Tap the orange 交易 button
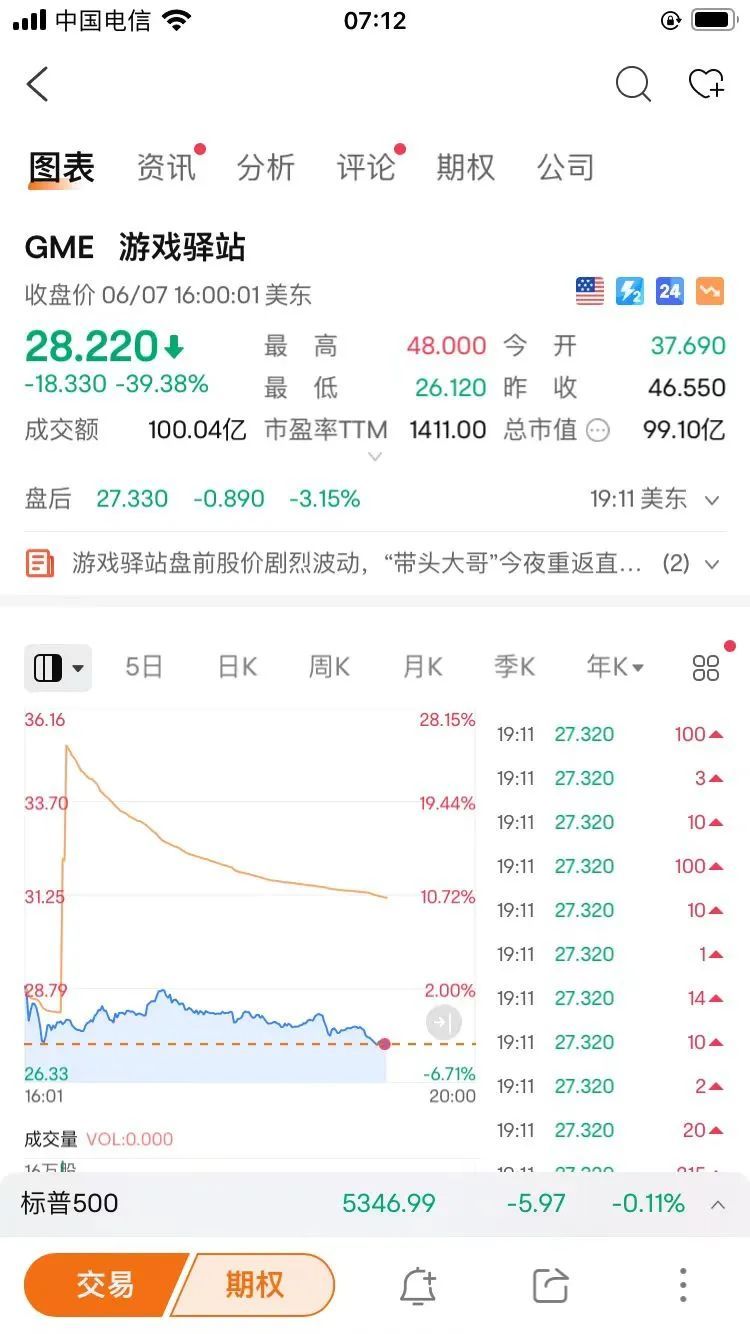Screen dimensions: 750x1334 106,1284
